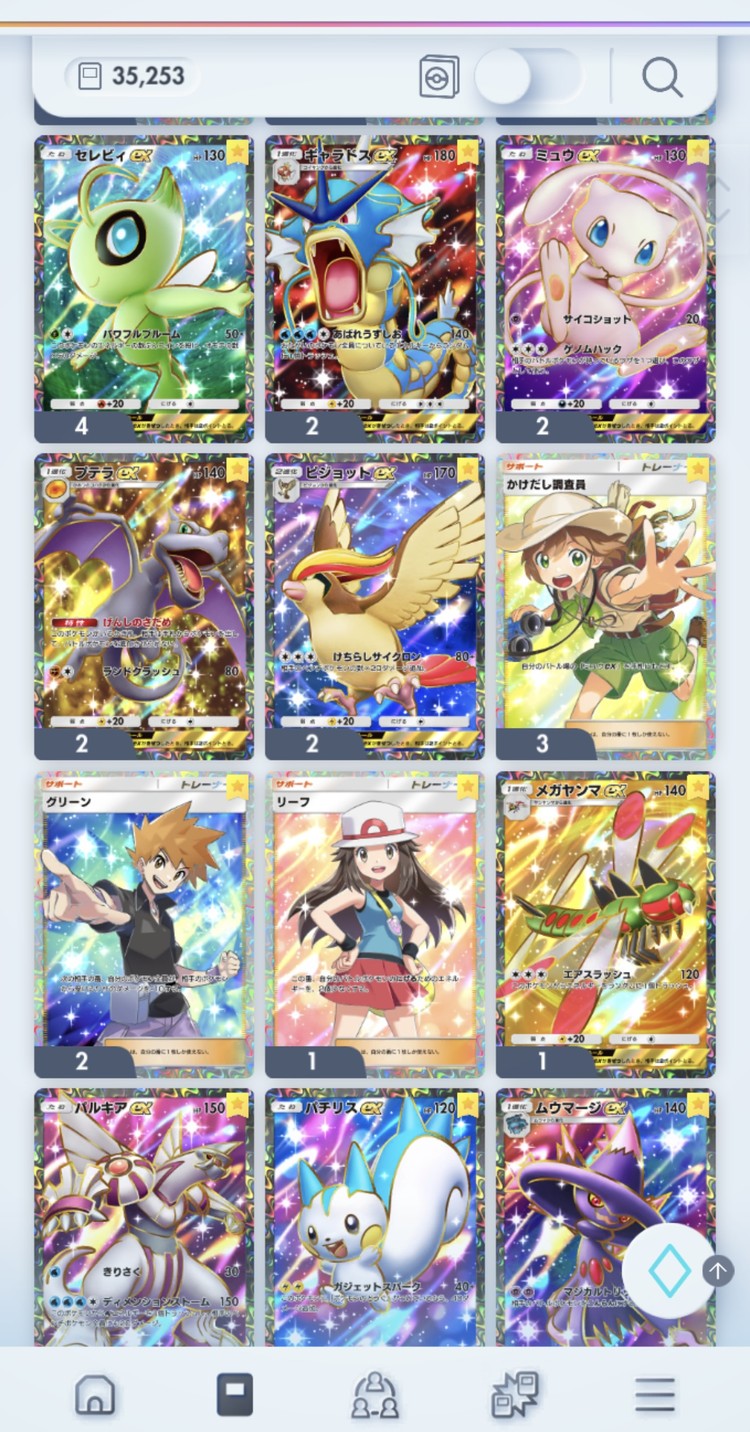Switch to the social friends tab

375,1393
